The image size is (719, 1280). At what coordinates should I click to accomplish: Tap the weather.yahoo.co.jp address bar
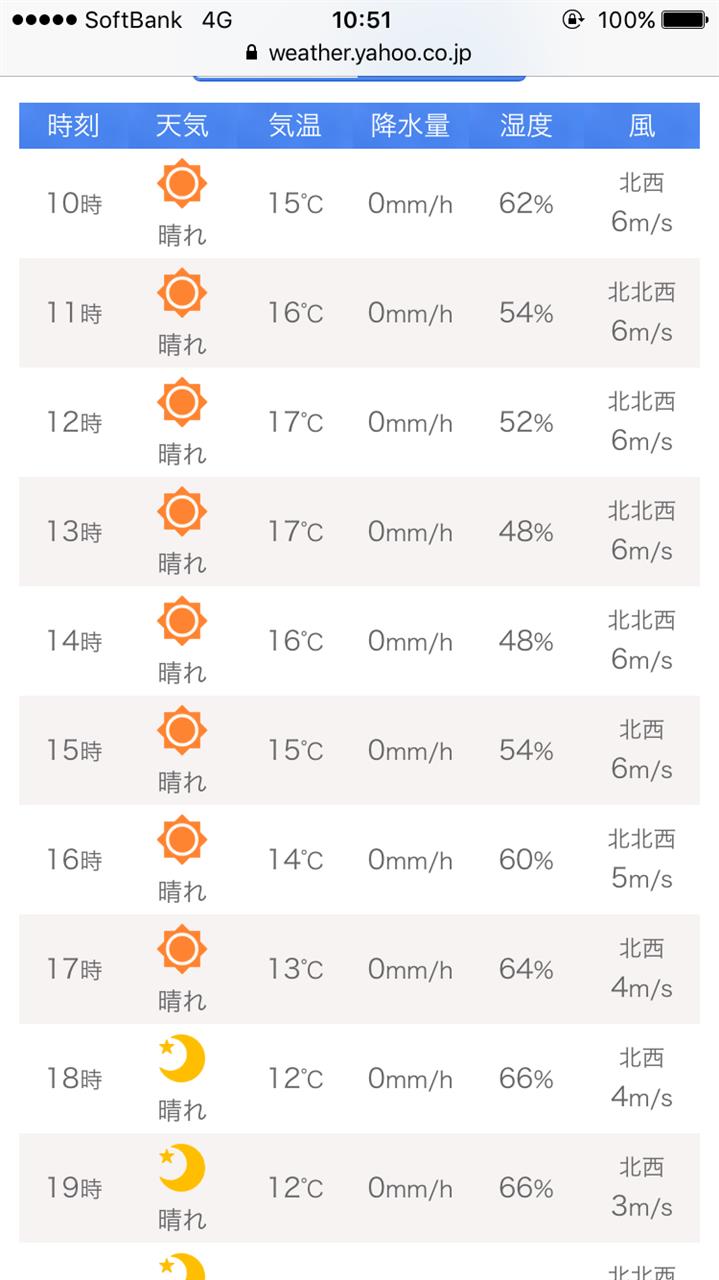pyautogui.click(x=359, y=53)
